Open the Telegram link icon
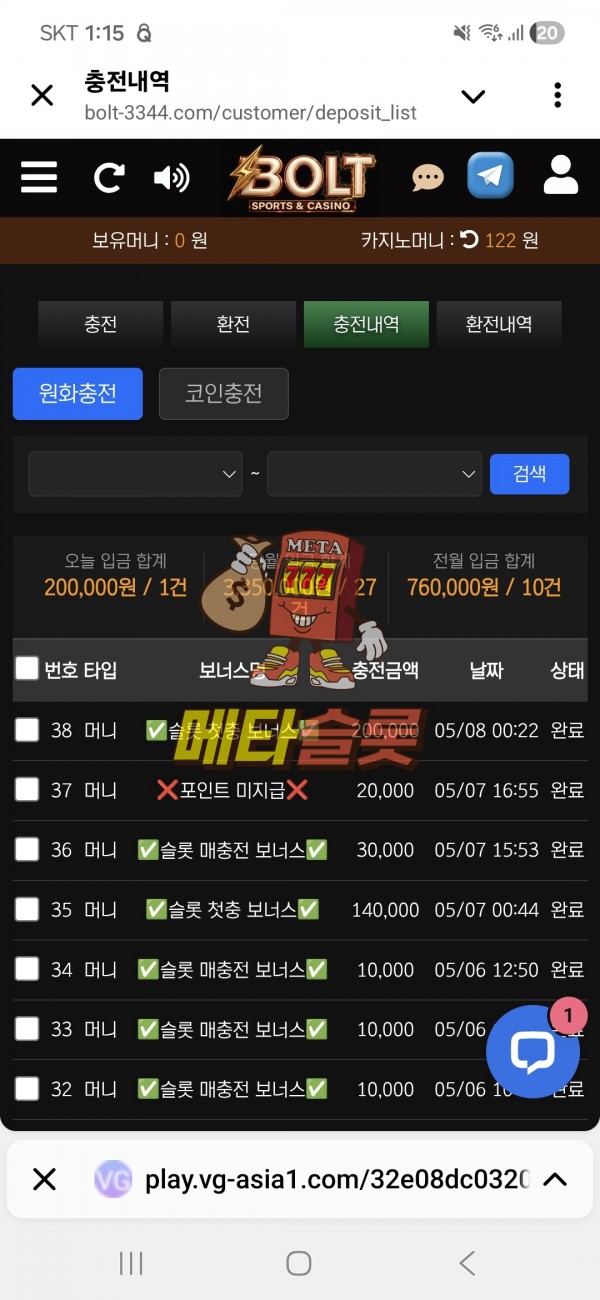Image resolution: width=600 pixels, height=1300 pixels. [490, 177]
